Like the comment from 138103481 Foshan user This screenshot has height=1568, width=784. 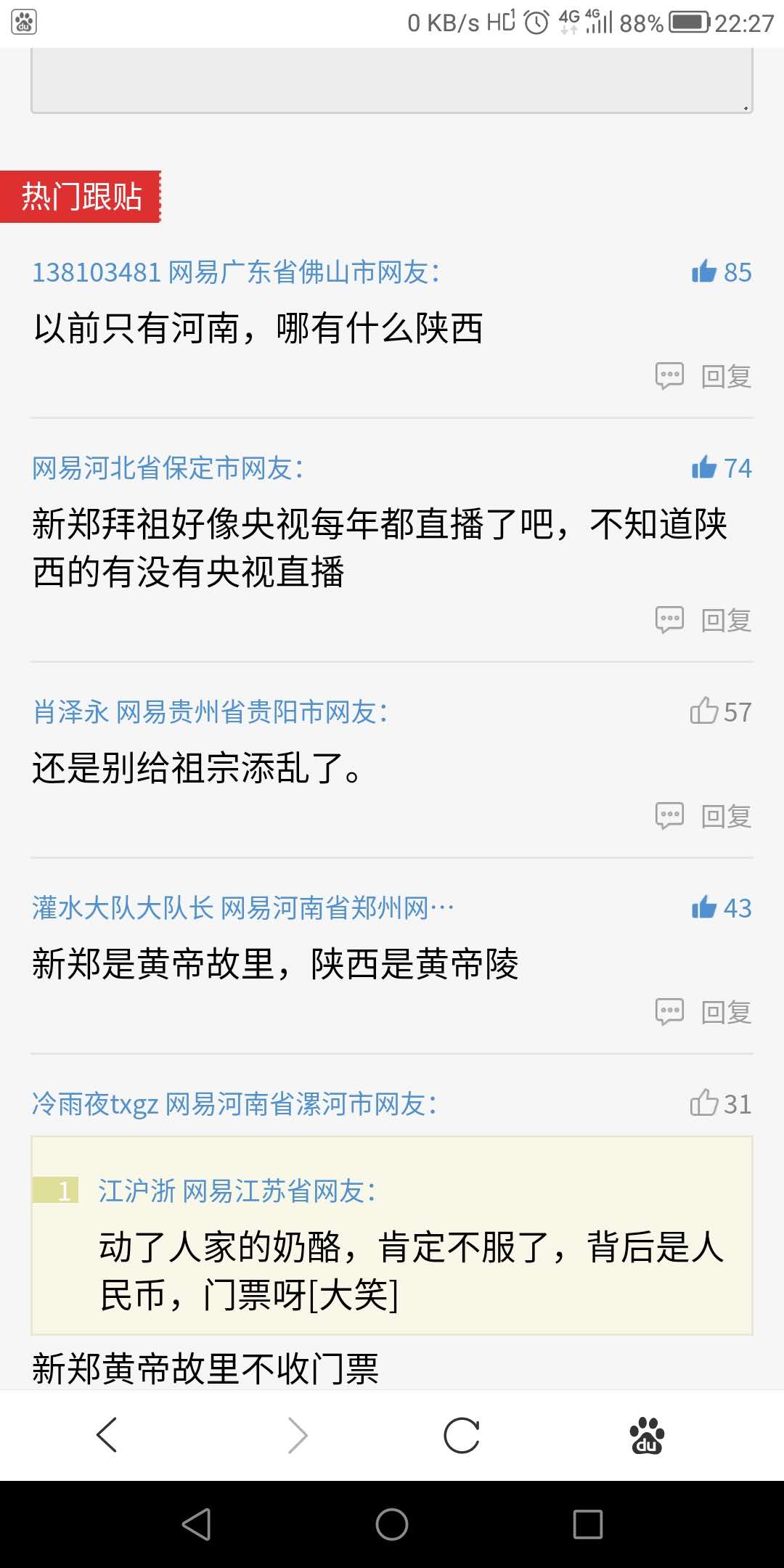point(721,272)
